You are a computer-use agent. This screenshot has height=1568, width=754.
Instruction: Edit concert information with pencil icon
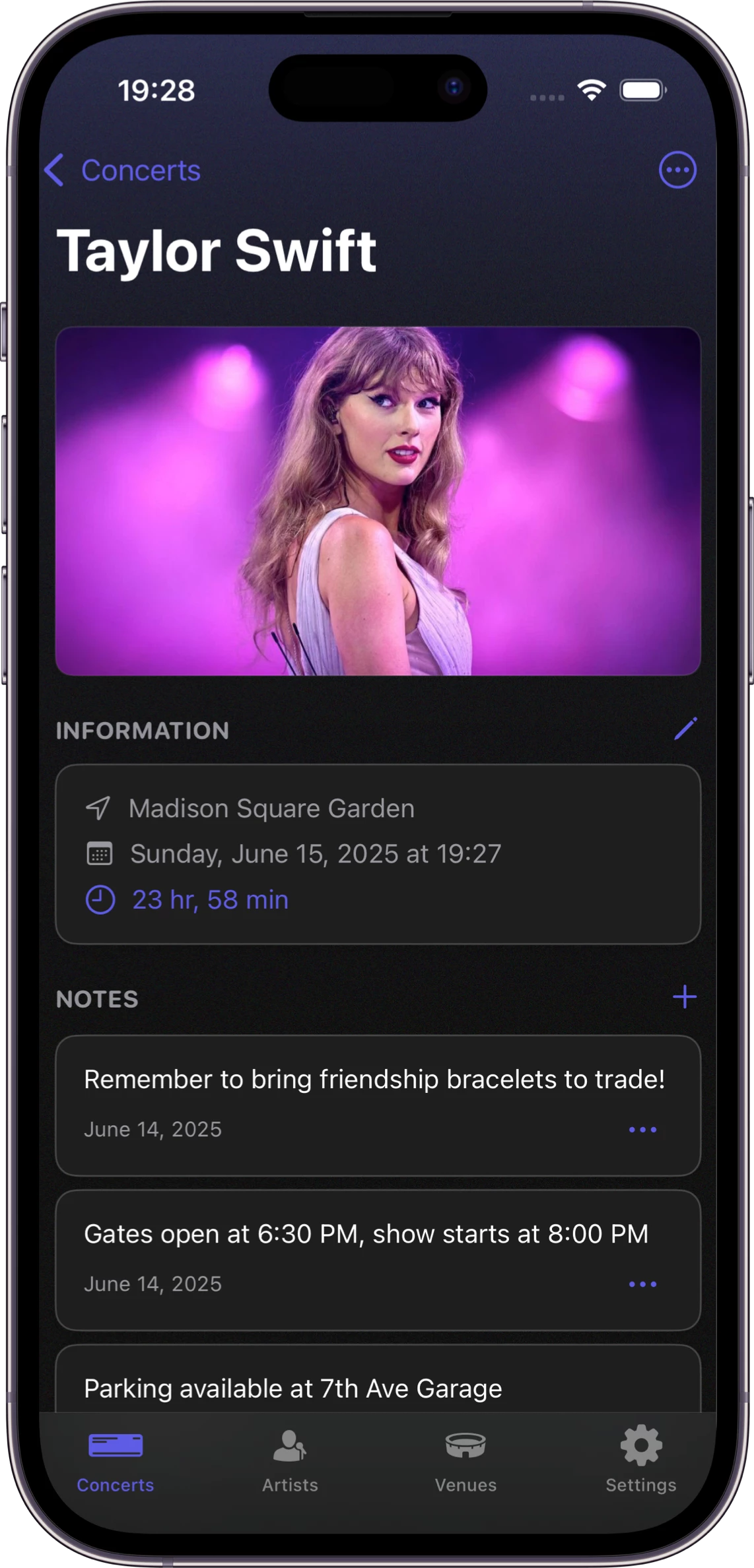point(685,729)
